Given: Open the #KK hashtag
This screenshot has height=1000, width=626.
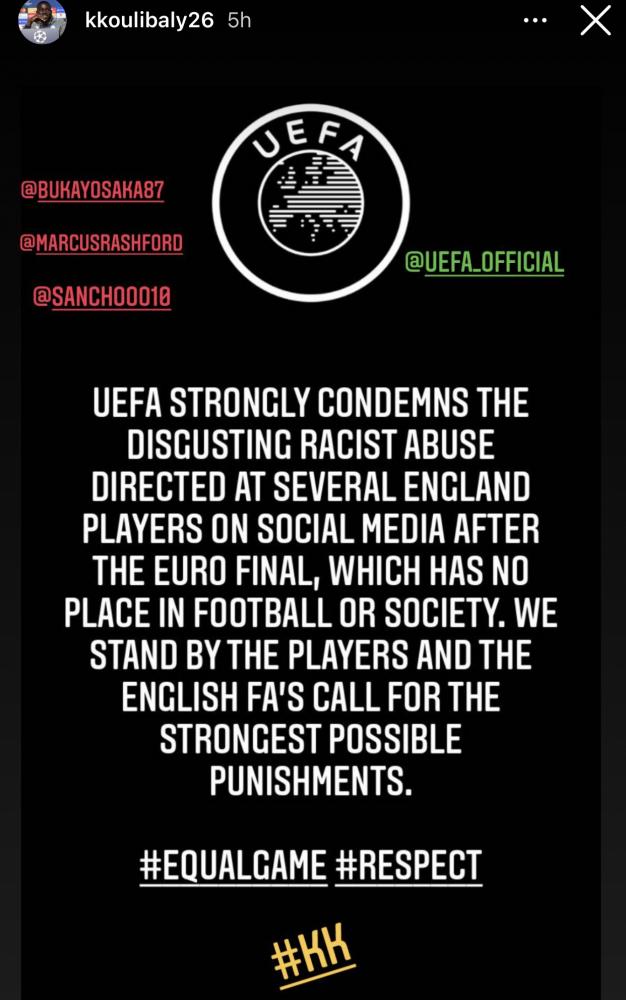Looking at the screenshot, I should 314,957.
